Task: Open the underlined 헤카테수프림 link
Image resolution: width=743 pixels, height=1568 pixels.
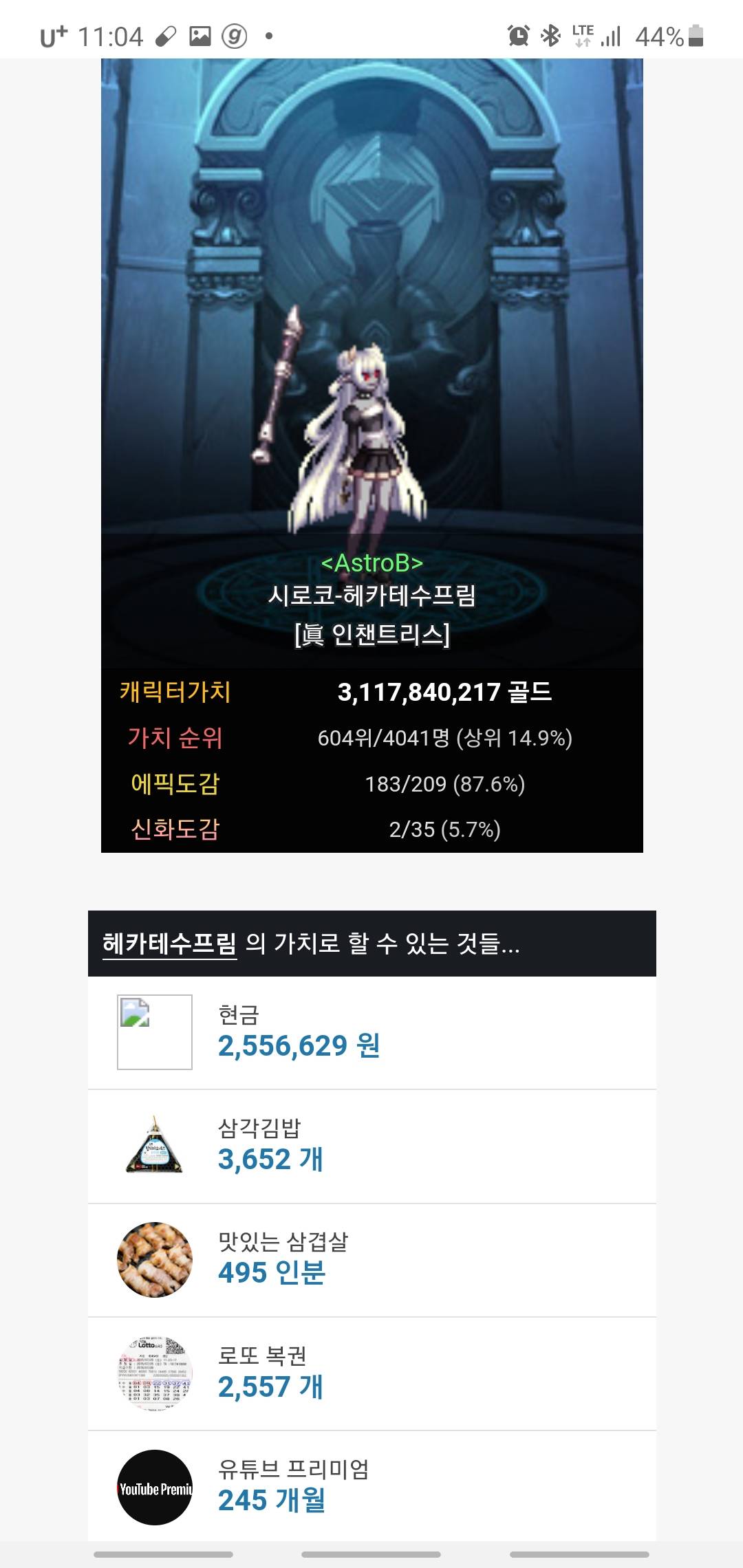Action: tap(169, 943)
